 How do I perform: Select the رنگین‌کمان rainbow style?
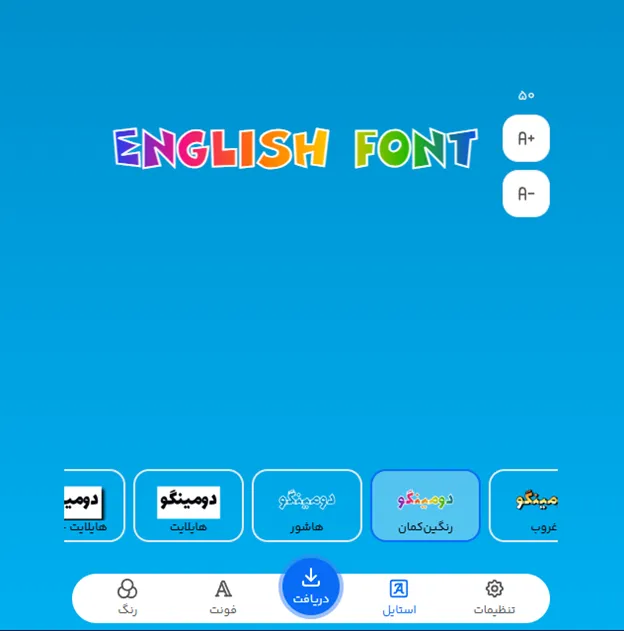tap(425, 506)
